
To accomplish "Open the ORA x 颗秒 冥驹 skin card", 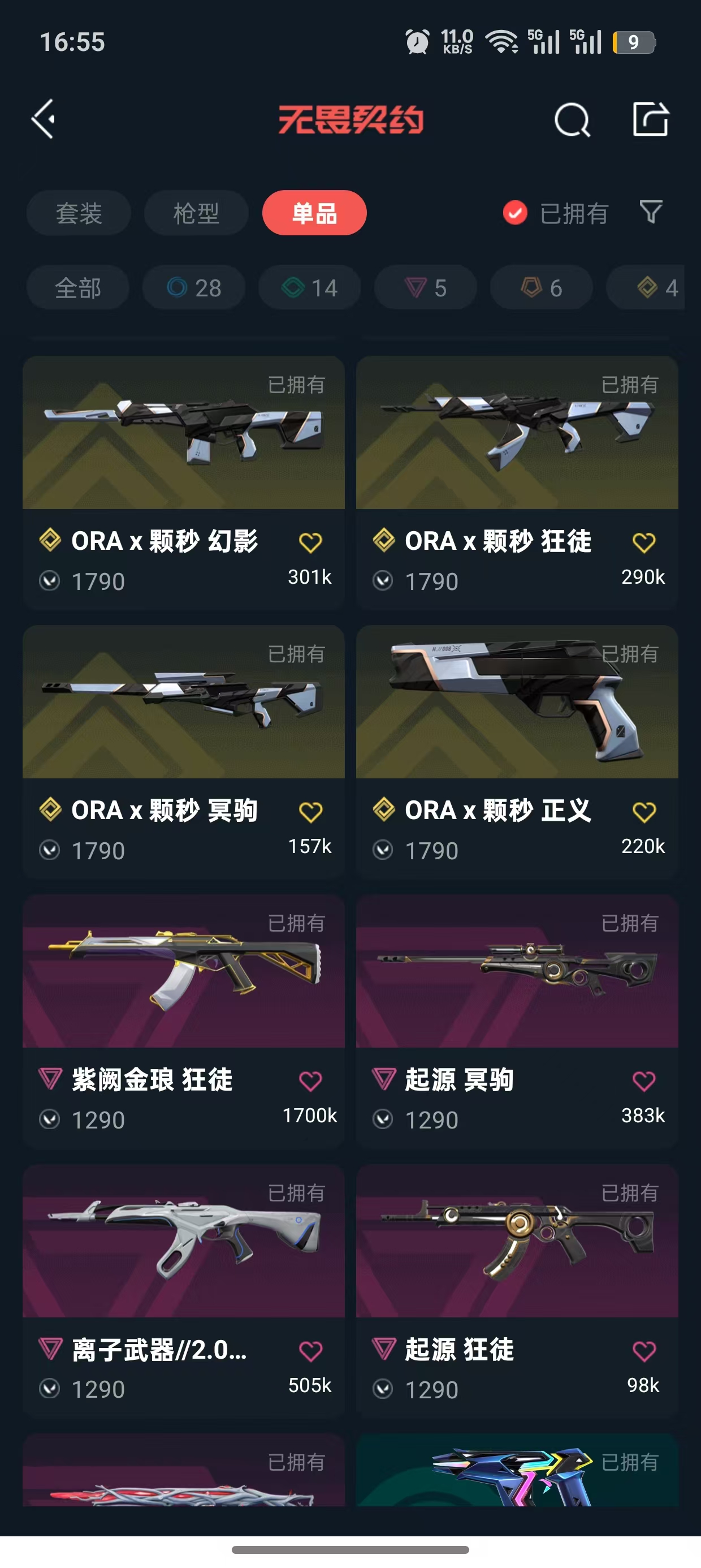I will pyautogui.click(x=183, y=703).
